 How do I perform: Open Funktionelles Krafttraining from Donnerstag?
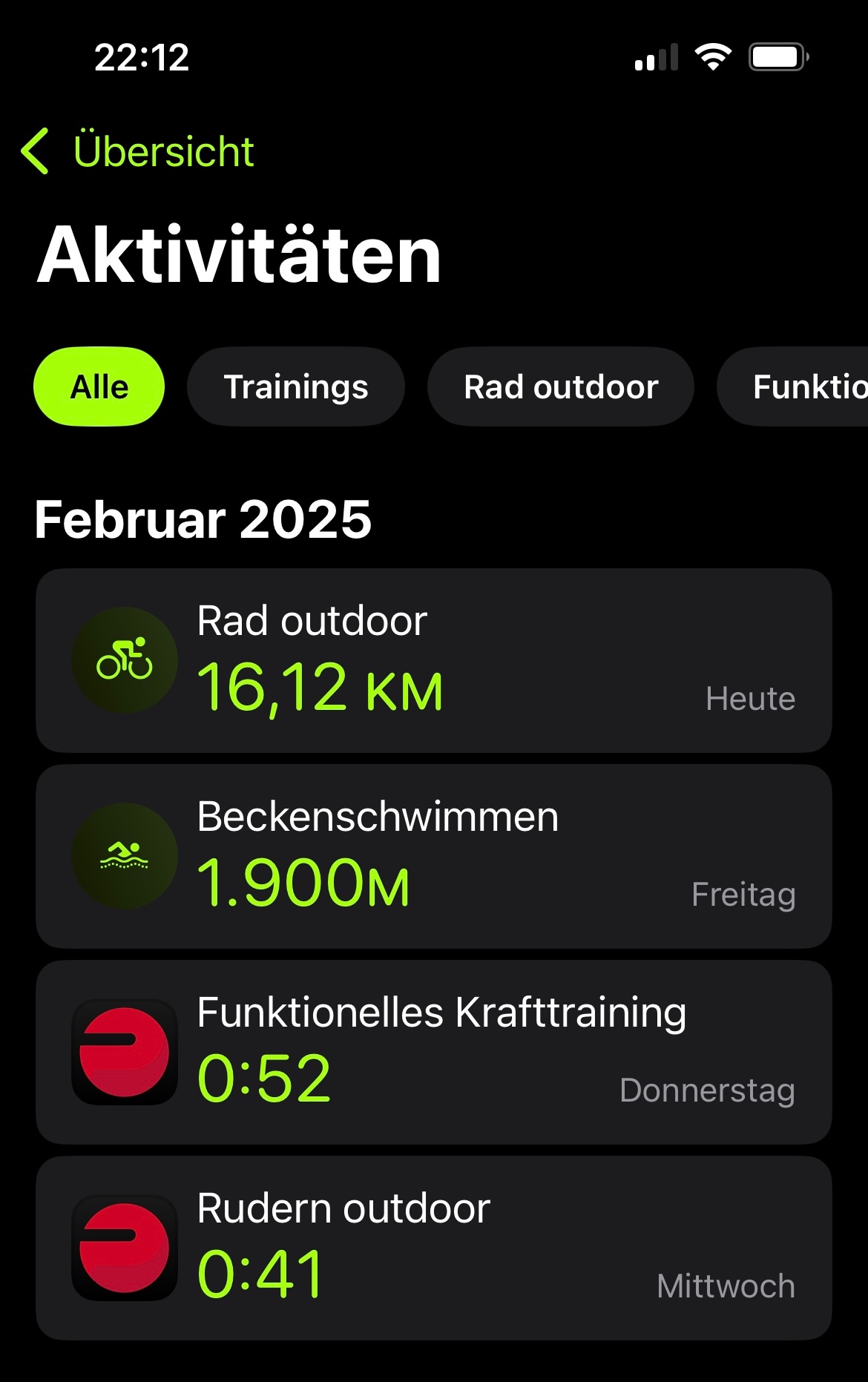433,1052
